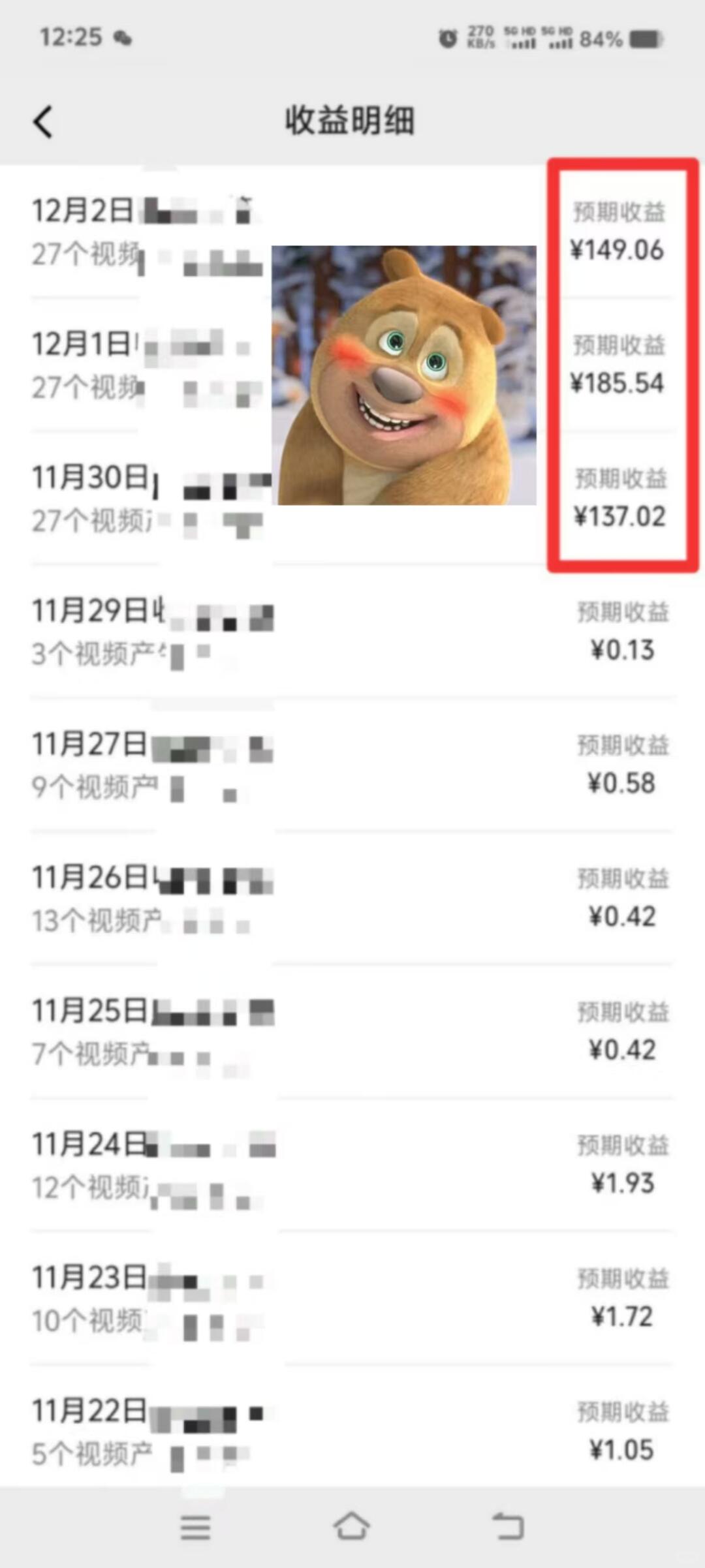The width and height of the screenshot is (705, 1568).
Task: View the 11月29日 earnings row
Action: pos(352,632)
